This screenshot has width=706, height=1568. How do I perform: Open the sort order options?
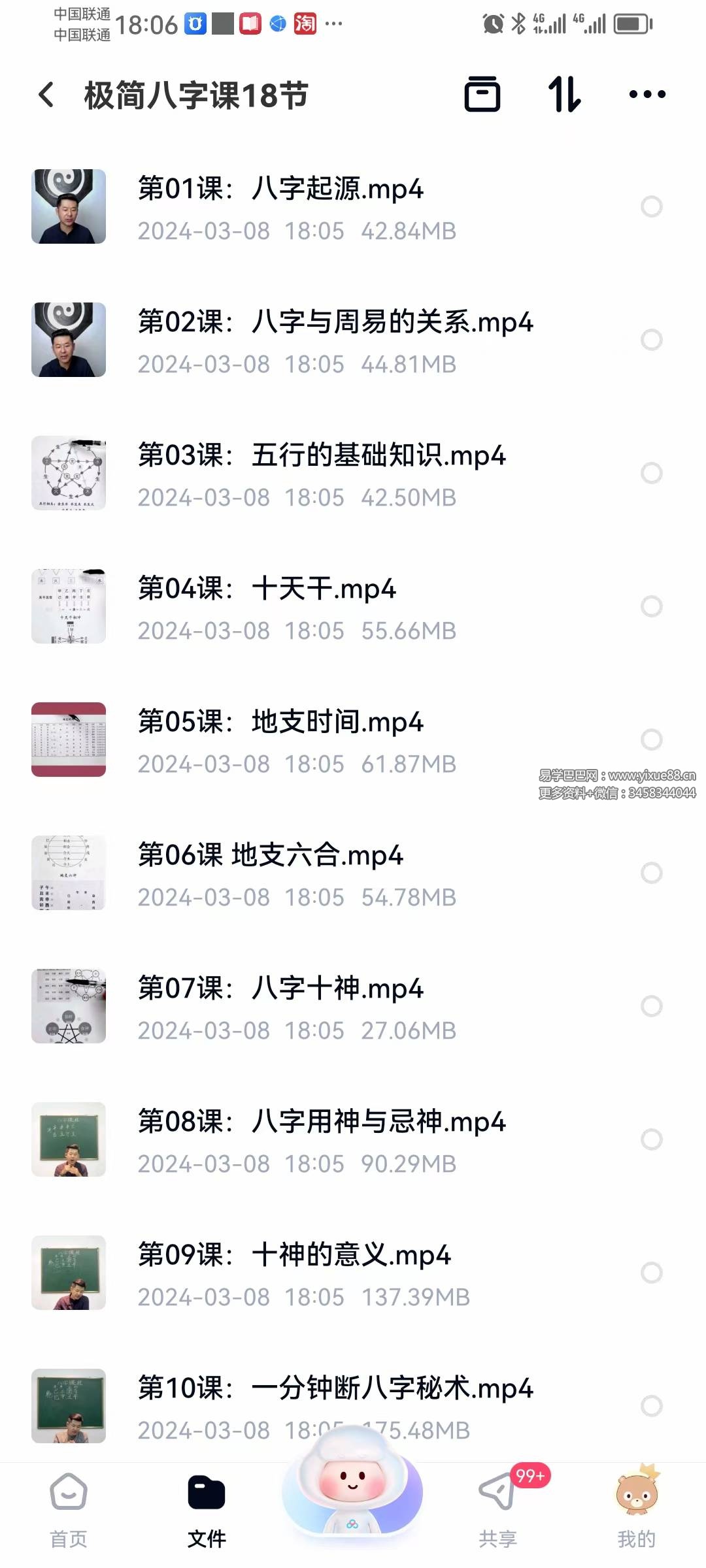[x=564, y=95]
